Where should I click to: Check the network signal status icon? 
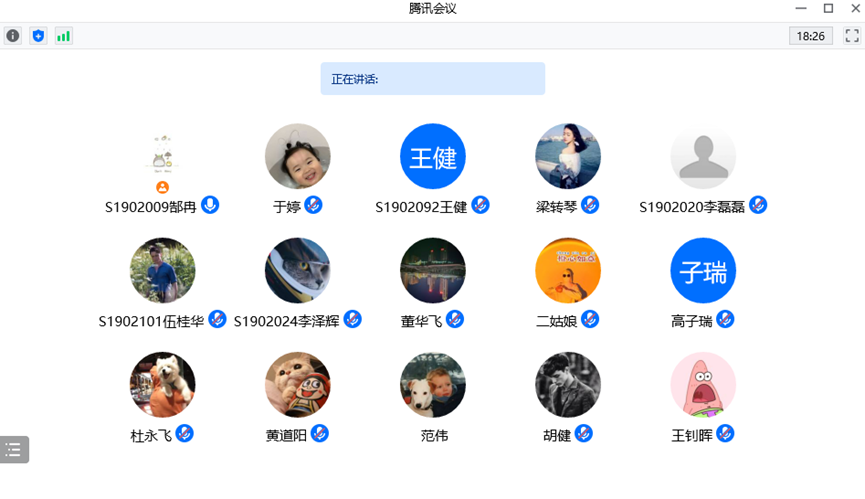coord(63,36)
